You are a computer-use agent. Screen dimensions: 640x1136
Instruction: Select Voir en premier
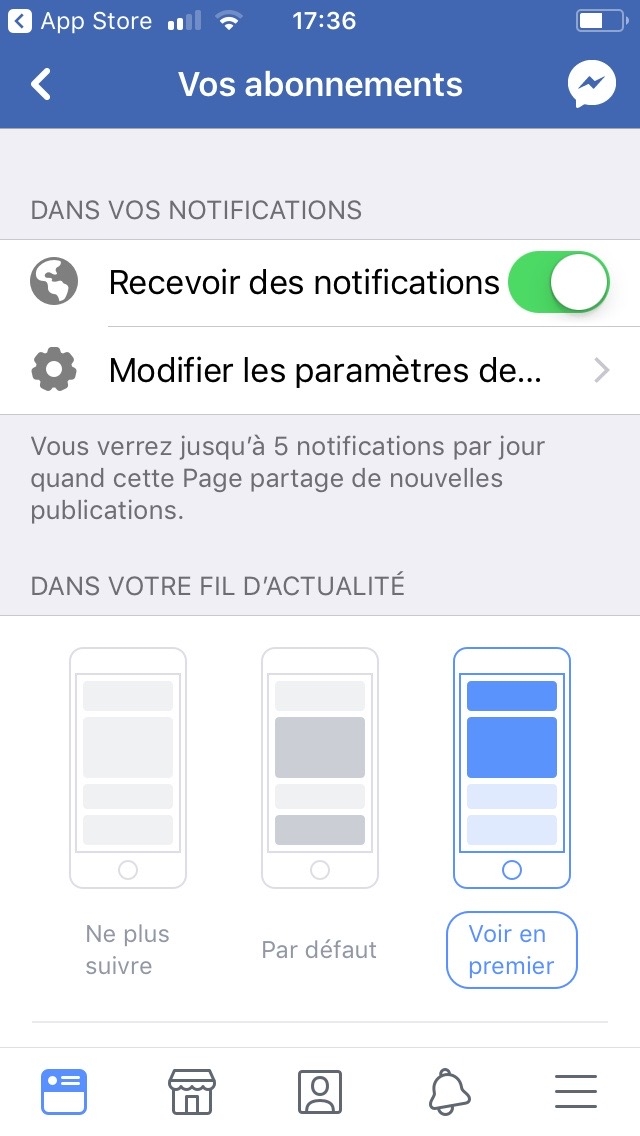pyautogui.click(x=512, y=817)
